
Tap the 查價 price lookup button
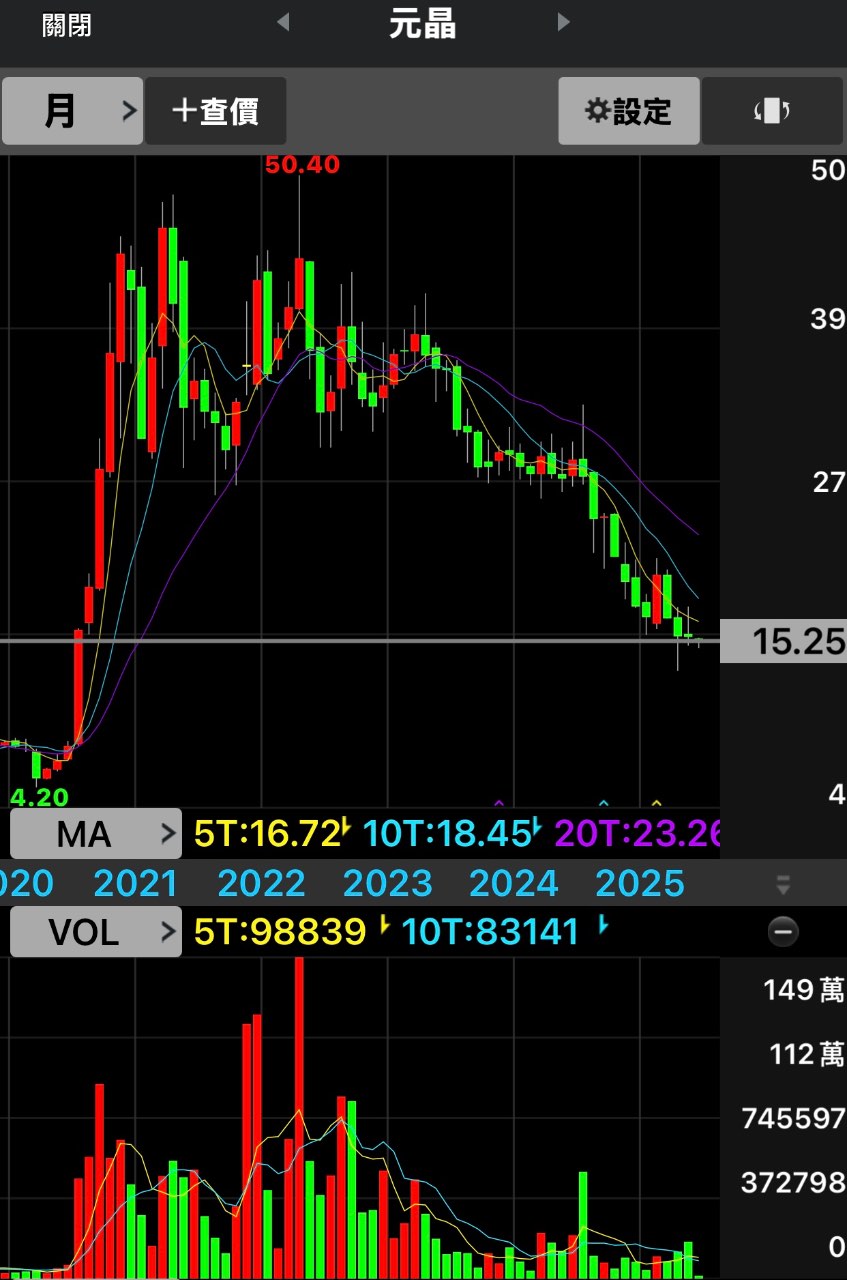[x=216, y=111]
